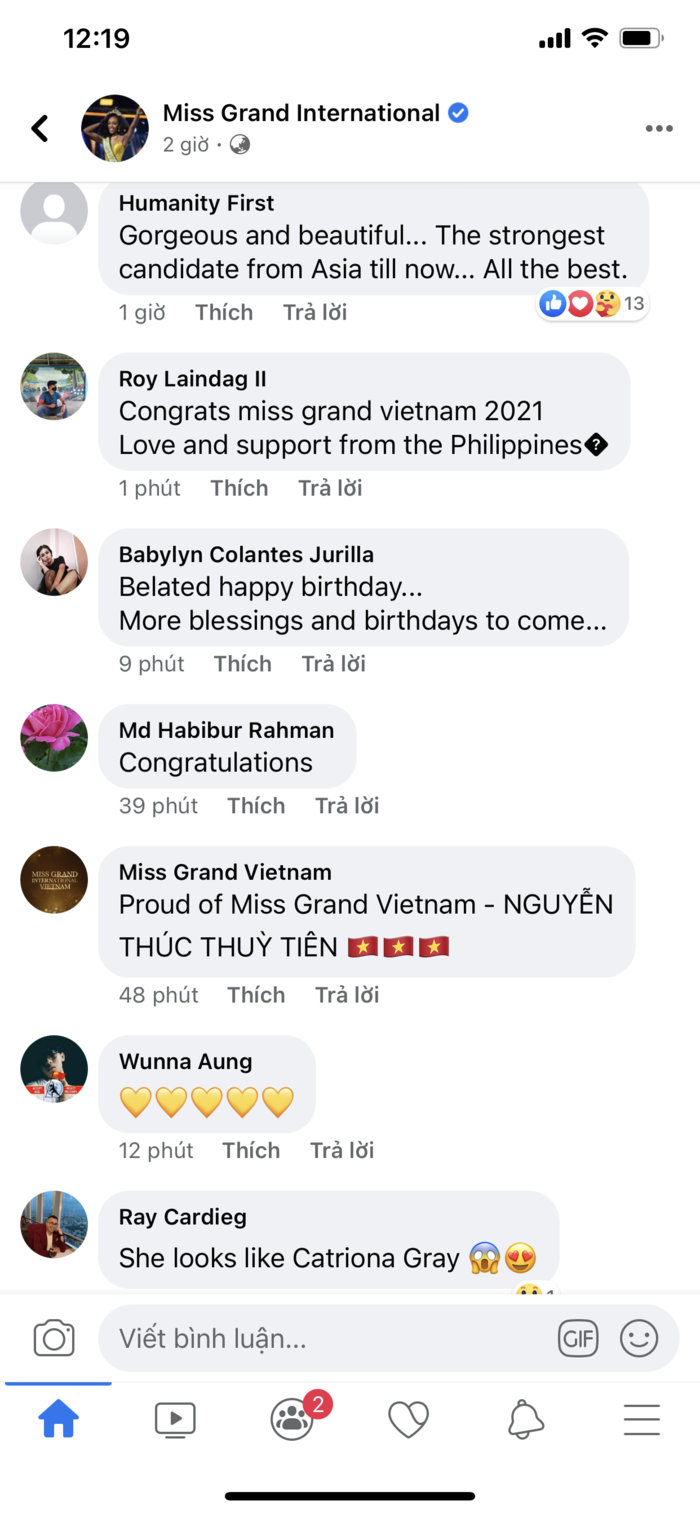
Task: Reply to Md Habibur Rahman's comment
Action: click(347, 806)
